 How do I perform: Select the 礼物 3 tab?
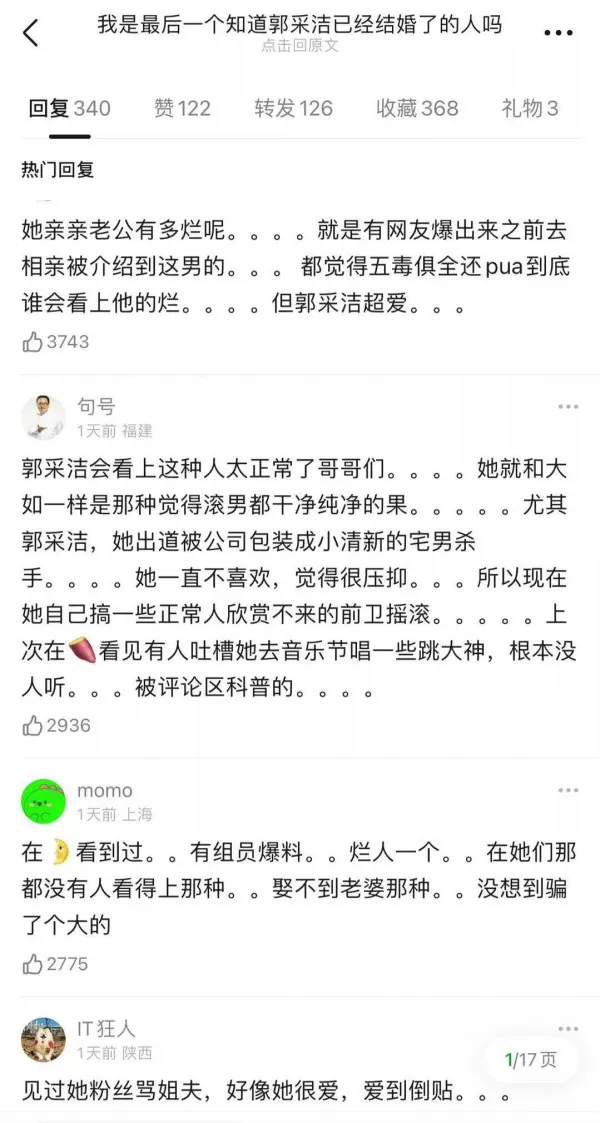point(529,109)
